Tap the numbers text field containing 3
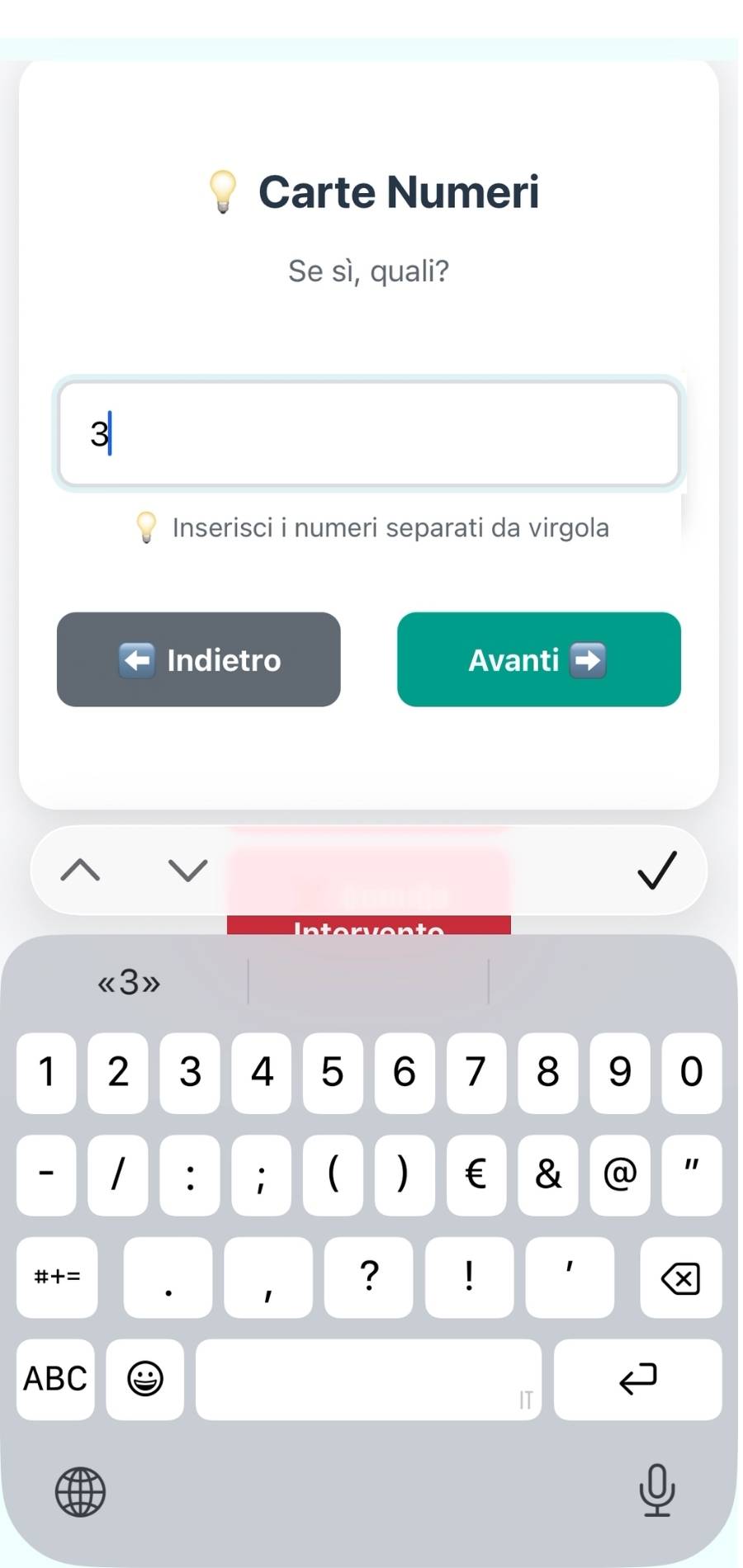This screenshot has width=743, height=1568. 368,434
